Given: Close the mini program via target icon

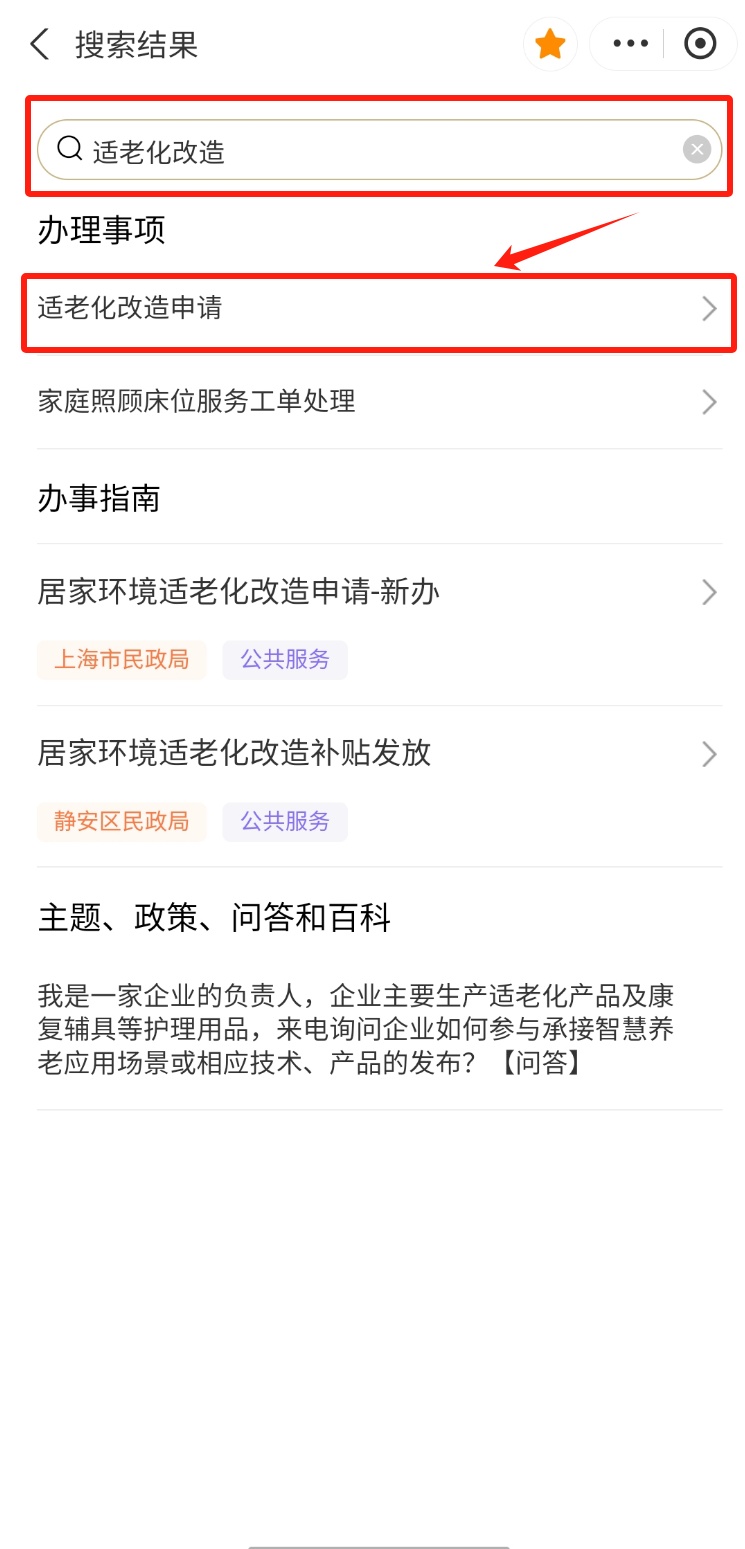Looking at the screenshot, I should (x=700, y=44).
